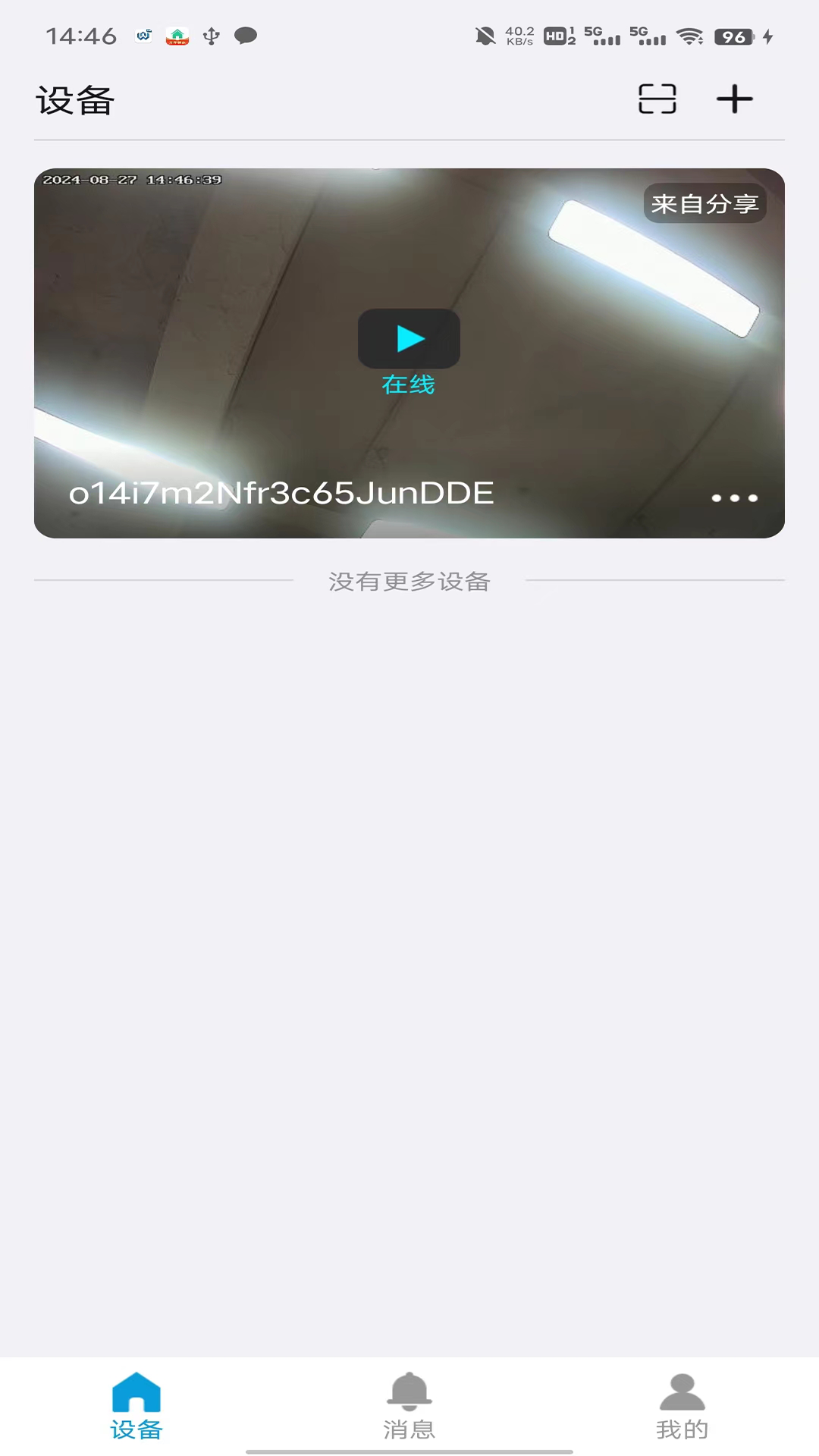Open the three-dot options on the device card
The height and width of the screenshot is (1456, 819).
point(734,498)
